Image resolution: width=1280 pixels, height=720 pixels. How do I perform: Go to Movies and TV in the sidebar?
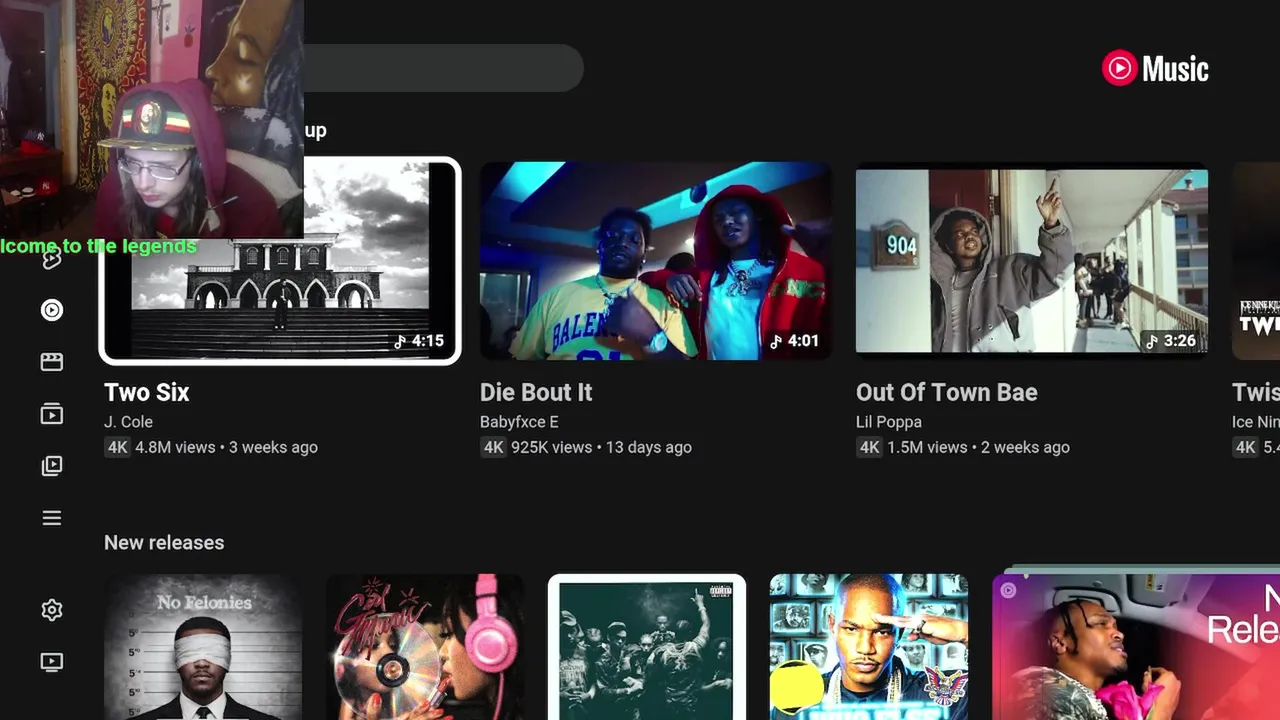tap(52, 362)
